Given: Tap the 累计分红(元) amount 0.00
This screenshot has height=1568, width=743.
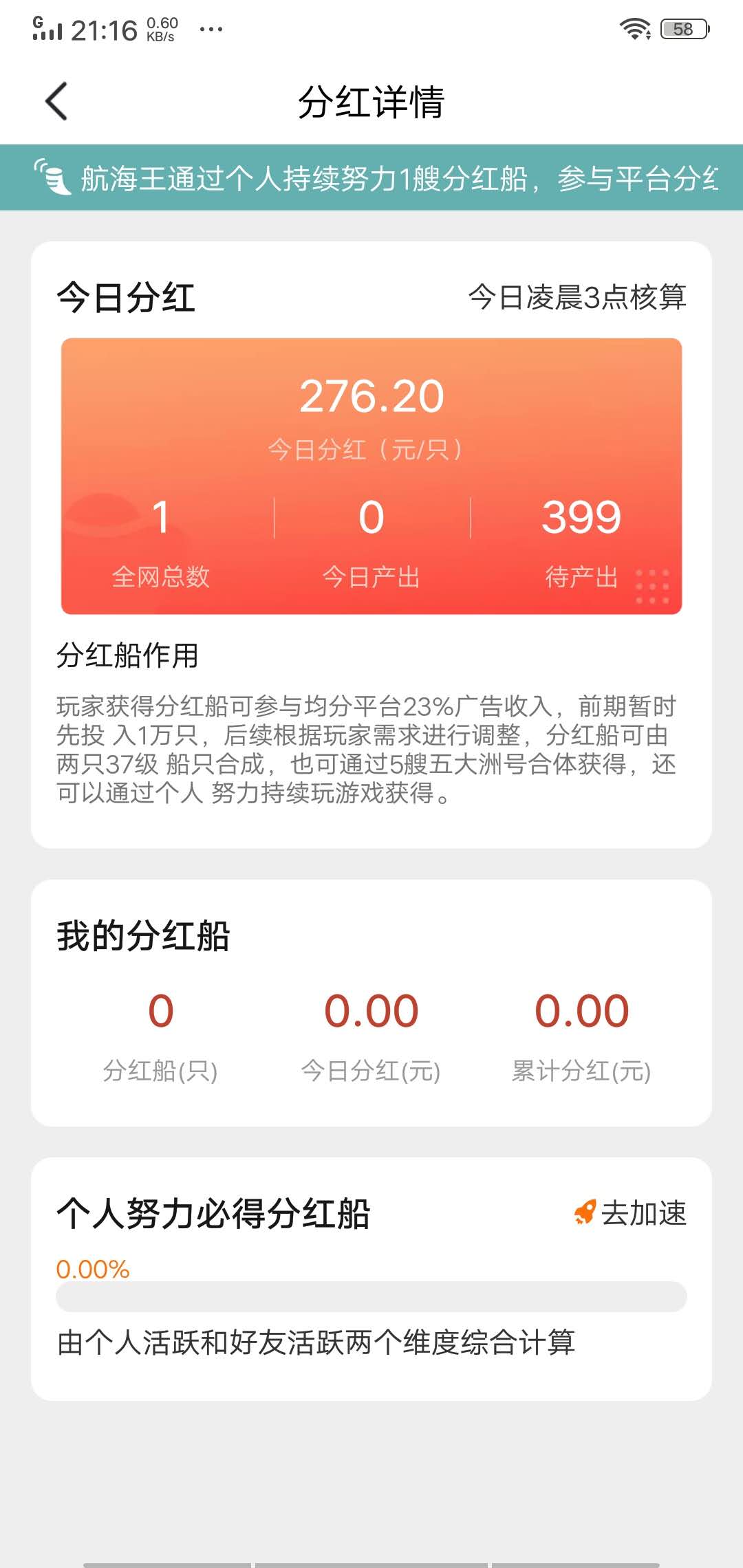Looking at the screenshot, I should click(581, 1010).
